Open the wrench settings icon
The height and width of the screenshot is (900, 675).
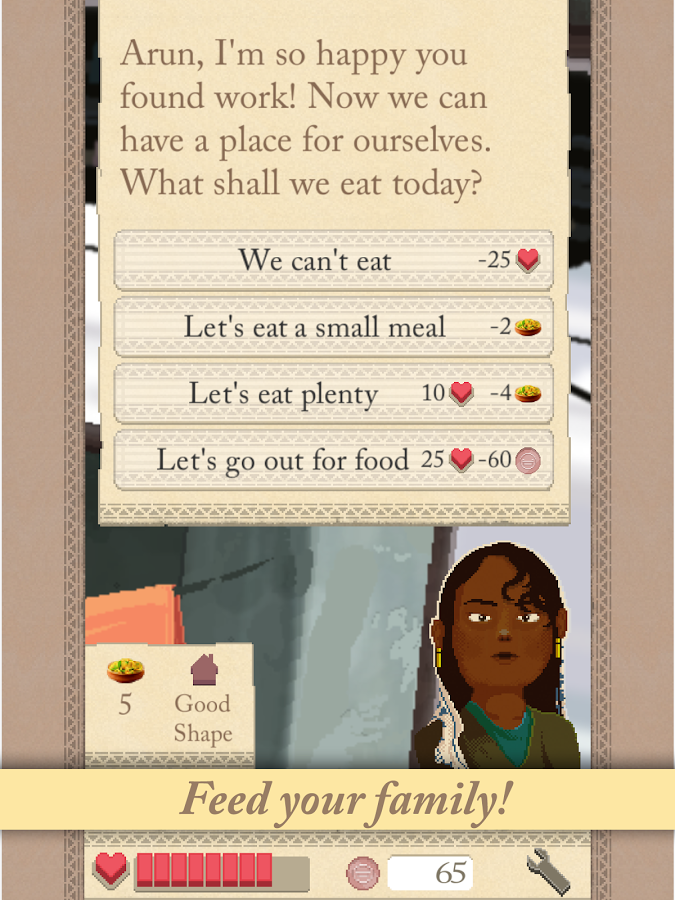(548, 872)
